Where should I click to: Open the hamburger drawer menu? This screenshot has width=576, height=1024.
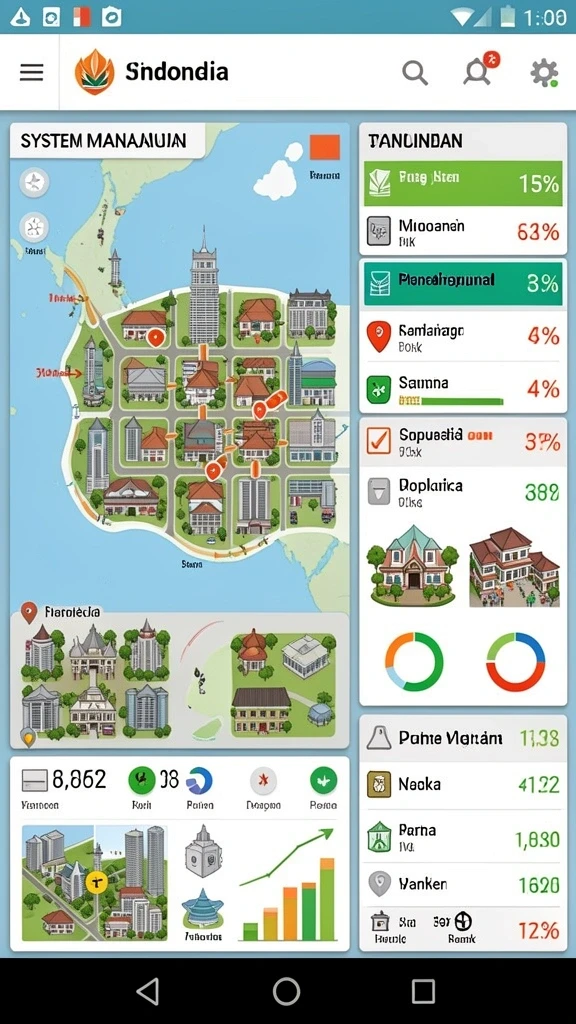pyautogui.click(x=31, y=72)
